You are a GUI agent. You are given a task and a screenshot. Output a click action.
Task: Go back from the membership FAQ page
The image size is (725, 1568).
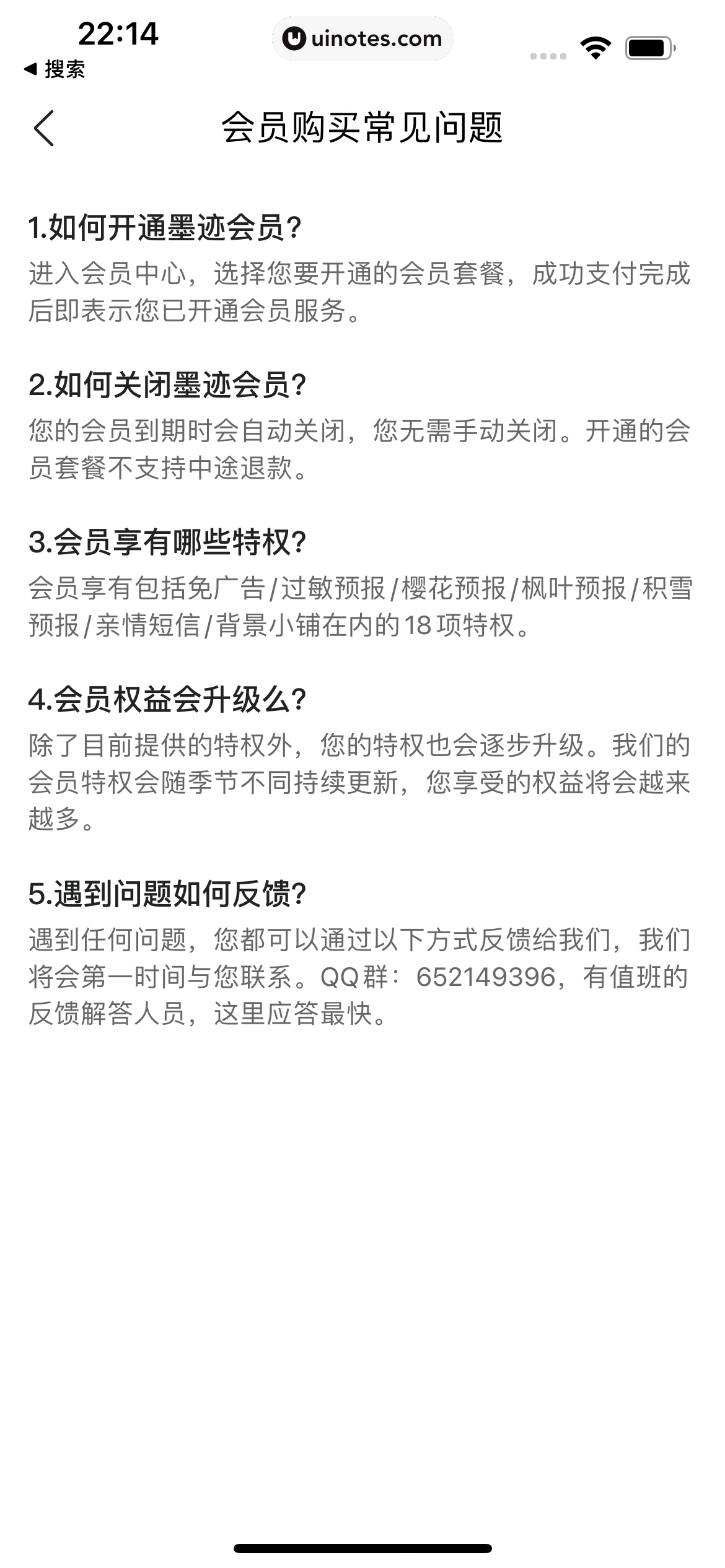pos(44,128)
